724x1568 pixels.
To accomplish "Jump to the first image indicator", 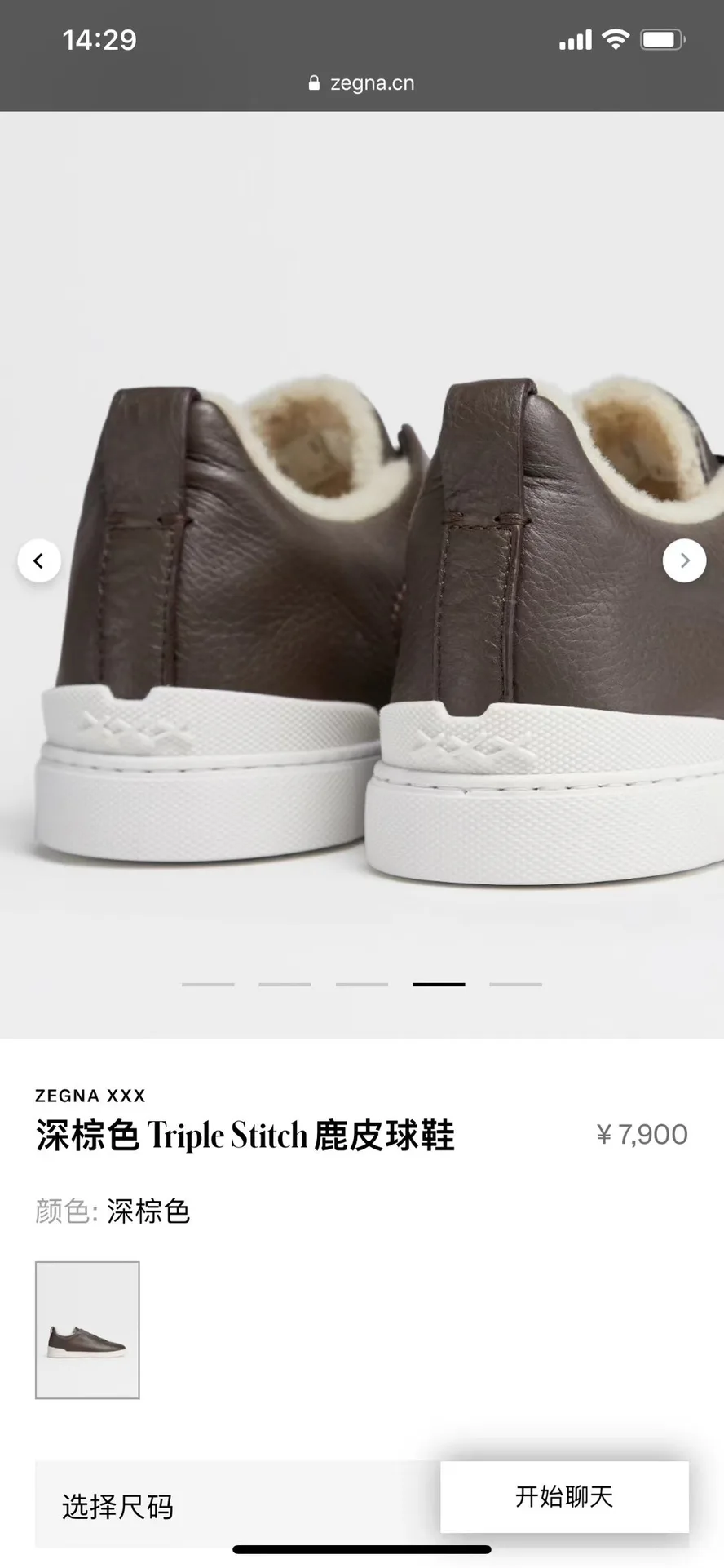I will pyautogui.click(x=208, y=985).
